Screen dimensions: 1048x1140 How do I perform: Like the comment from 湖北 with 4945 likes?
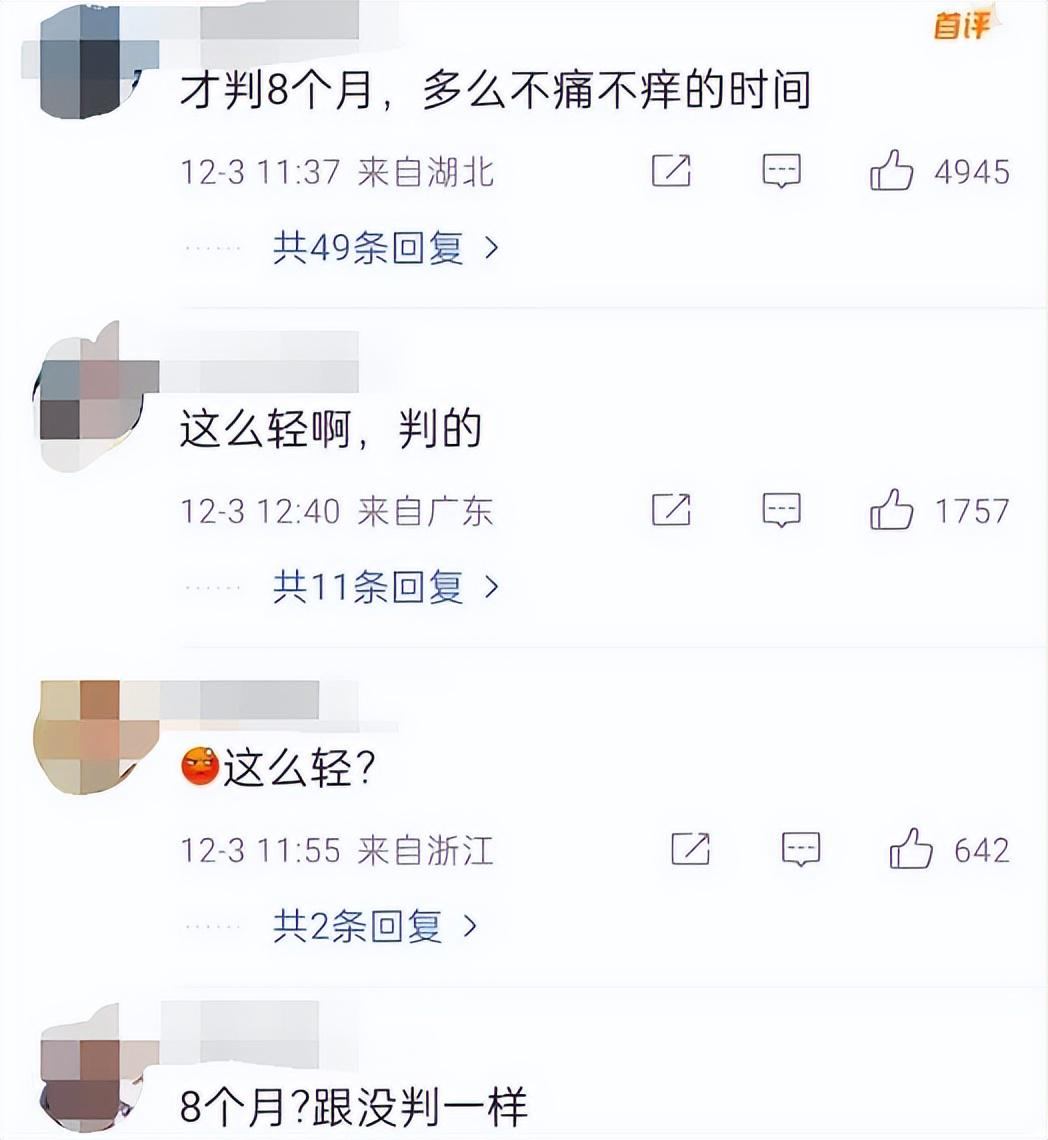point(891,172)
